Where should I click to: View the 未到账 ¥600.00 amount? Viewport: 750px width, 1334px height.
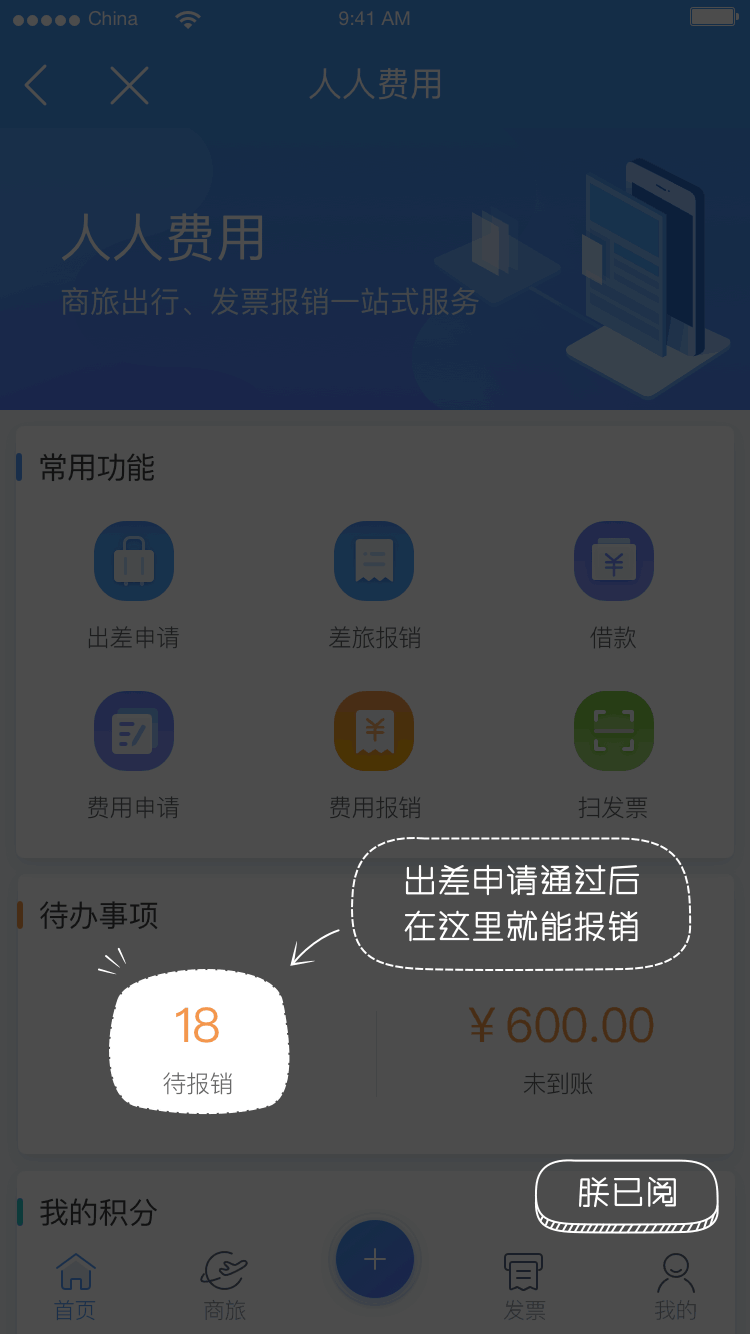pos(560,1045)
